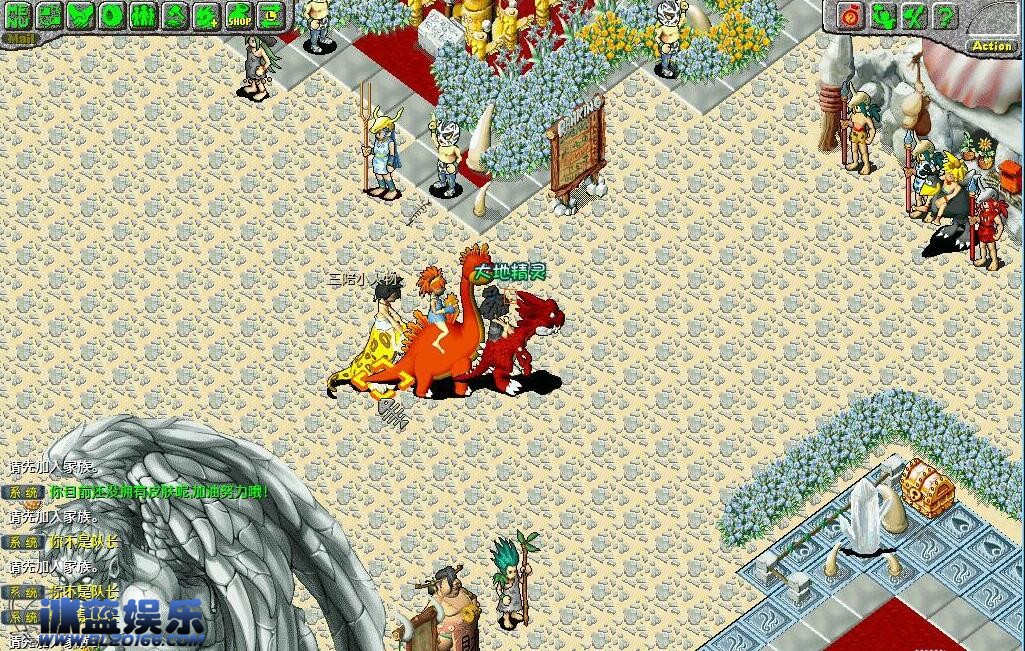Tap the Action button
Image resolution: width=1025 pixels, height=651 pixels.
[x=991, y=46]
